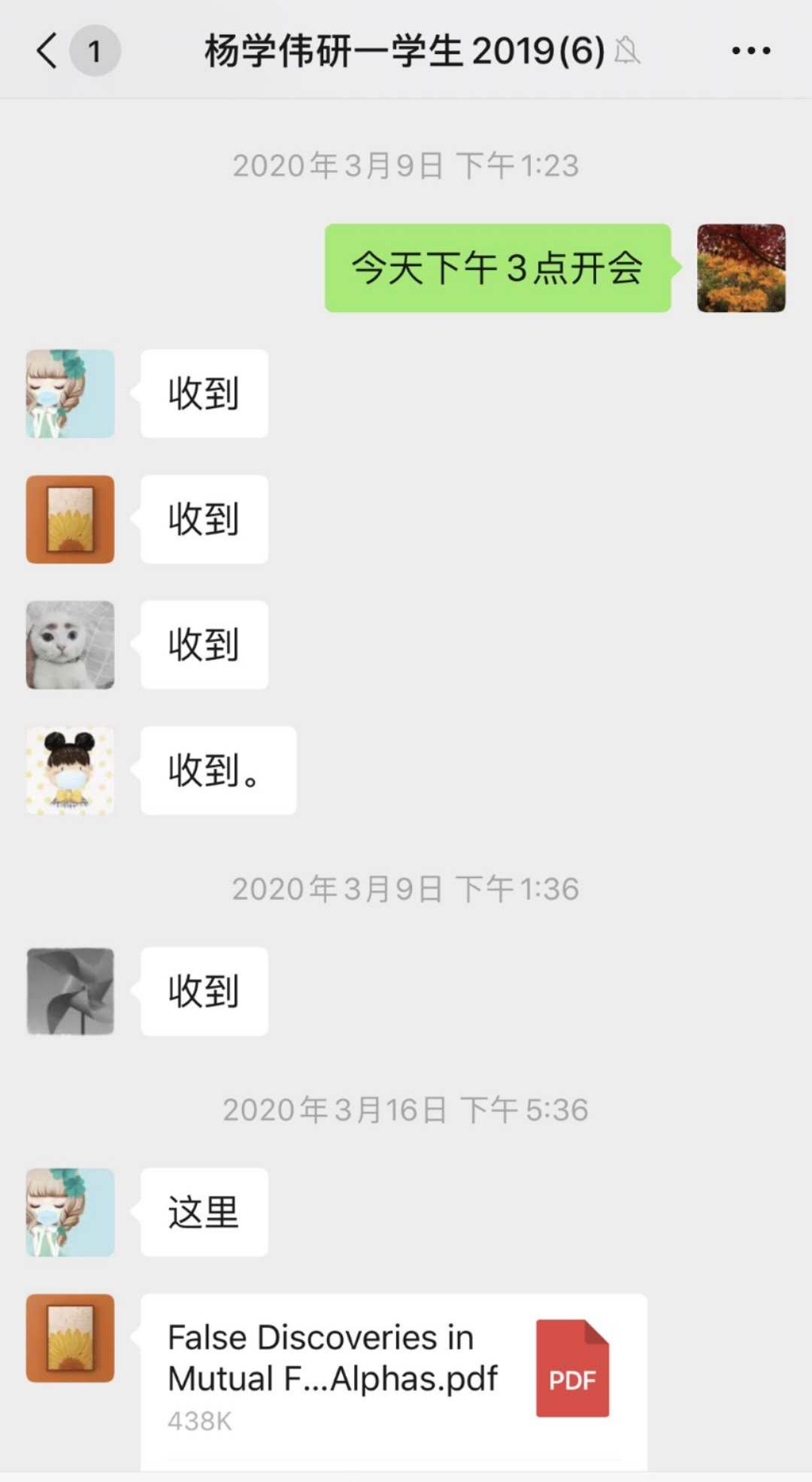Open the pinwheel avatar member's profile
This screenshot has height=1482, width=812.
71,990
